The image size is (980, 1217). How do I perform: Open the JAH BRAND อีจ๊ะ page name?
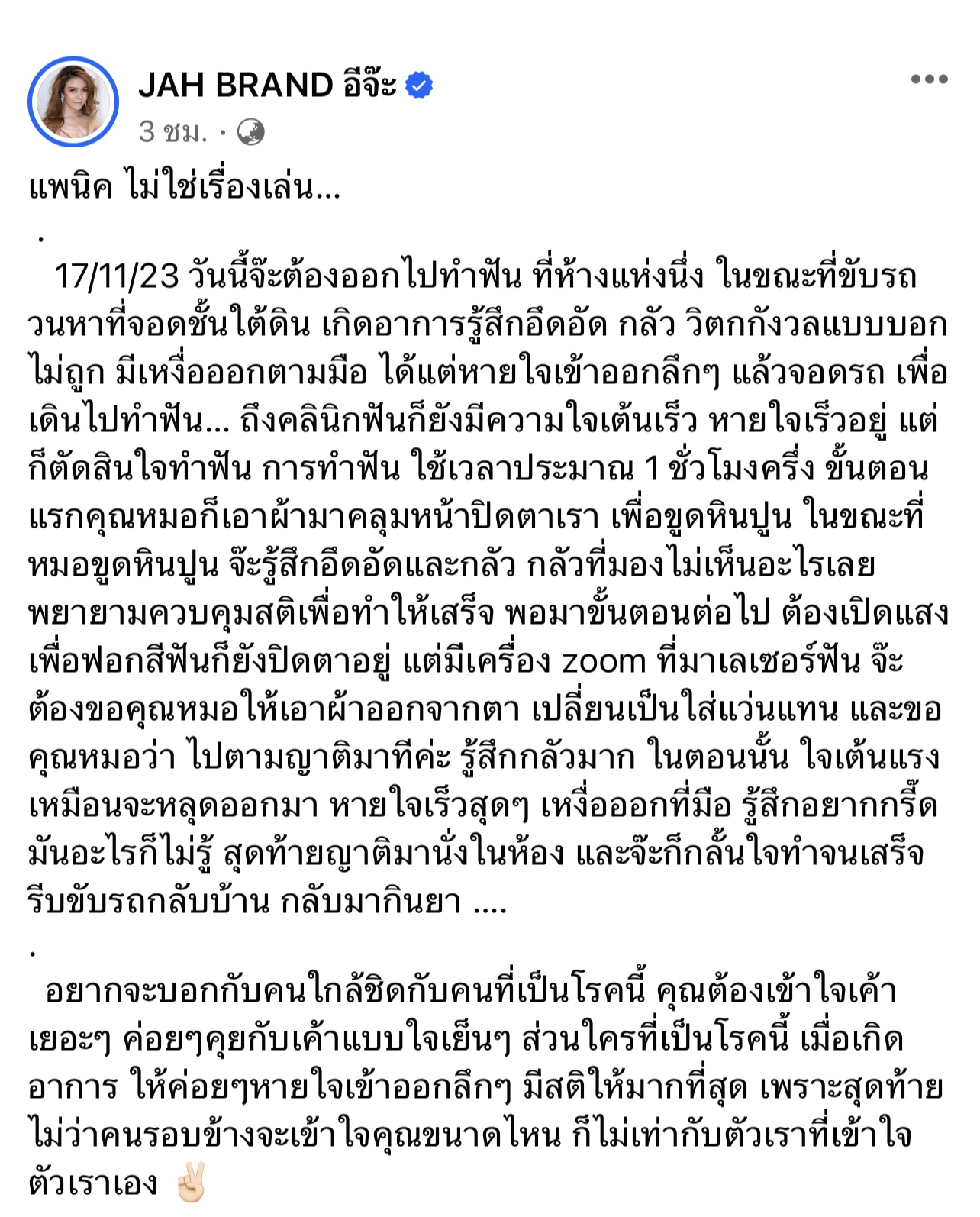[x=267, y=85]
